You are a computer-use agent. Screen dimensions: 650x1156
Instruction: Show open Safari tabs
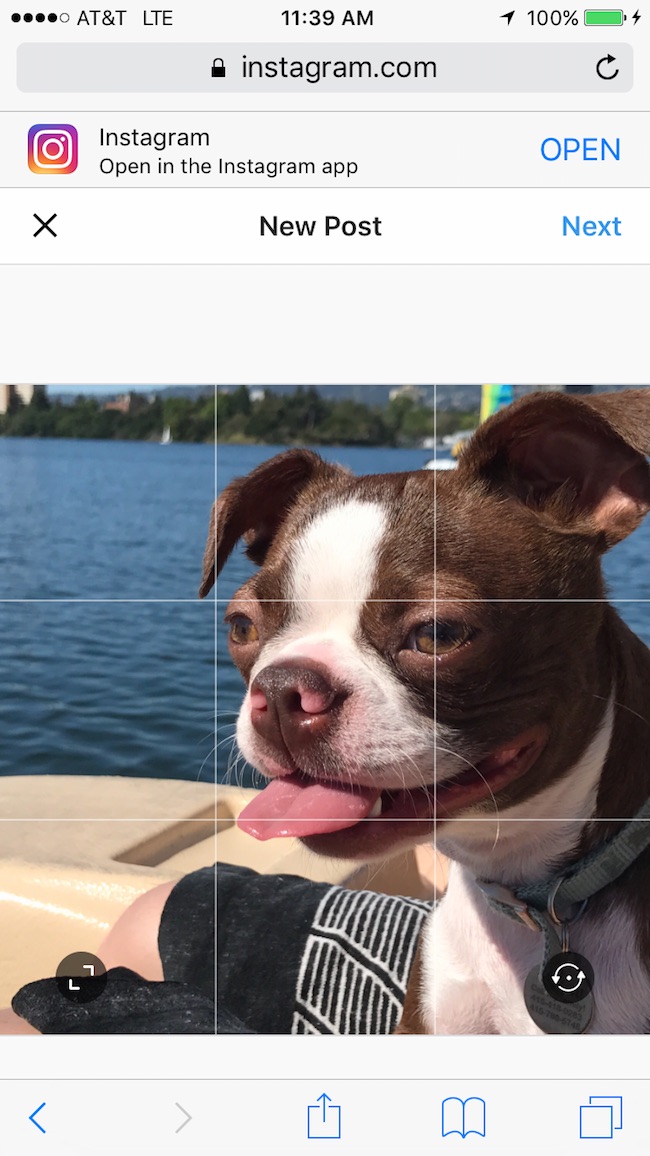tap(601, 1117)
